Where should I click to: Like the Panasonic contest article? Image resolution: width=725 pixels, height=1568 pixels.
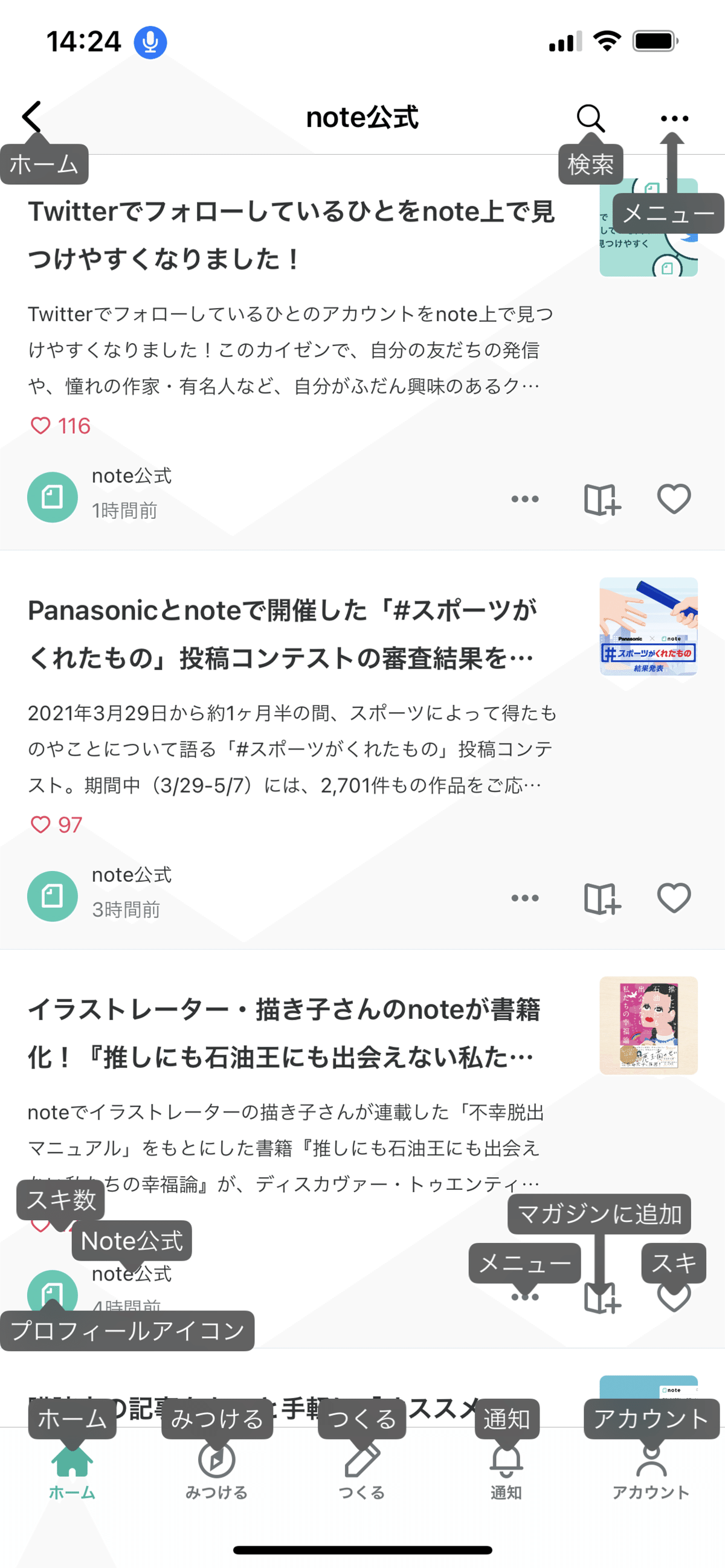tap(673, 897)
